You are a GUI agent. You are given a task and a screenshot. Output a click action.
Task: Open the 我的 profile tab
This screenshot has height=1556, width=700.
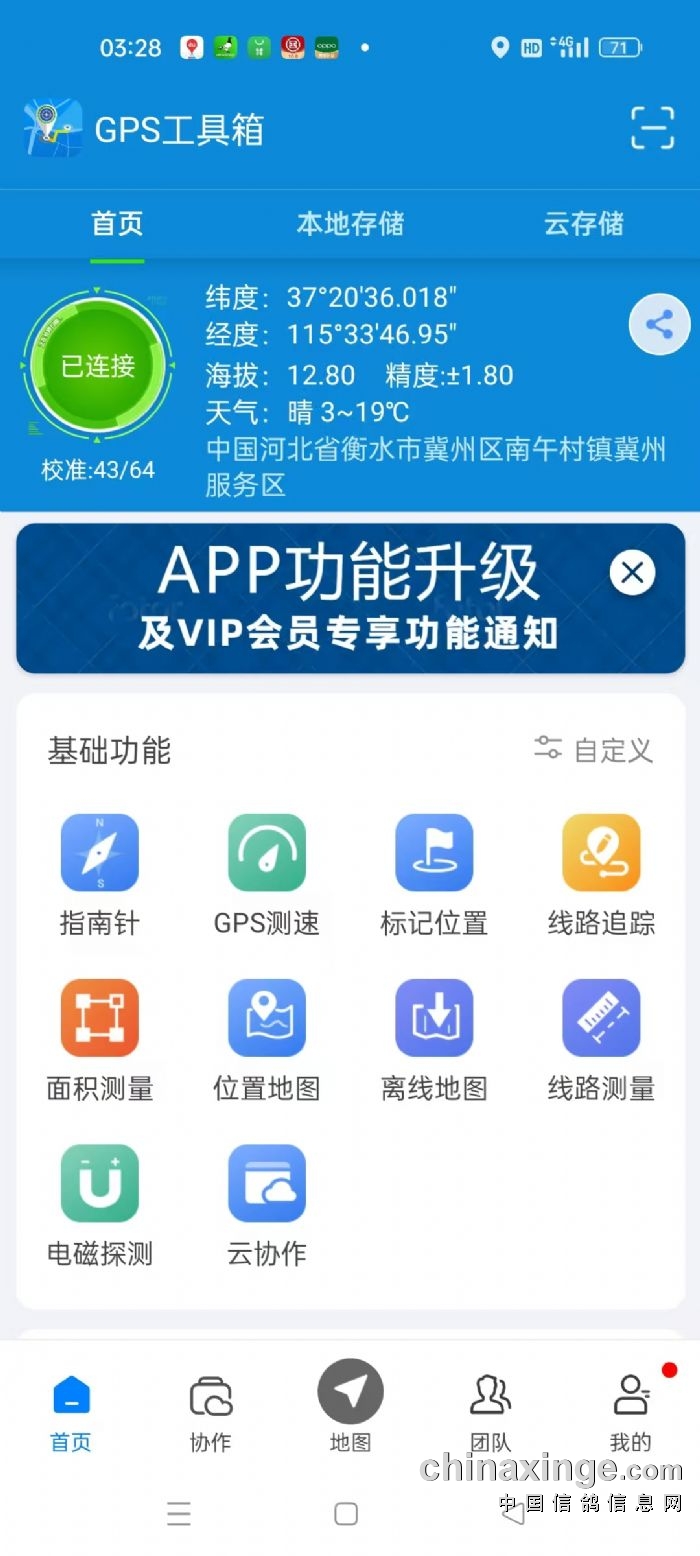[x=630, y=1411]
